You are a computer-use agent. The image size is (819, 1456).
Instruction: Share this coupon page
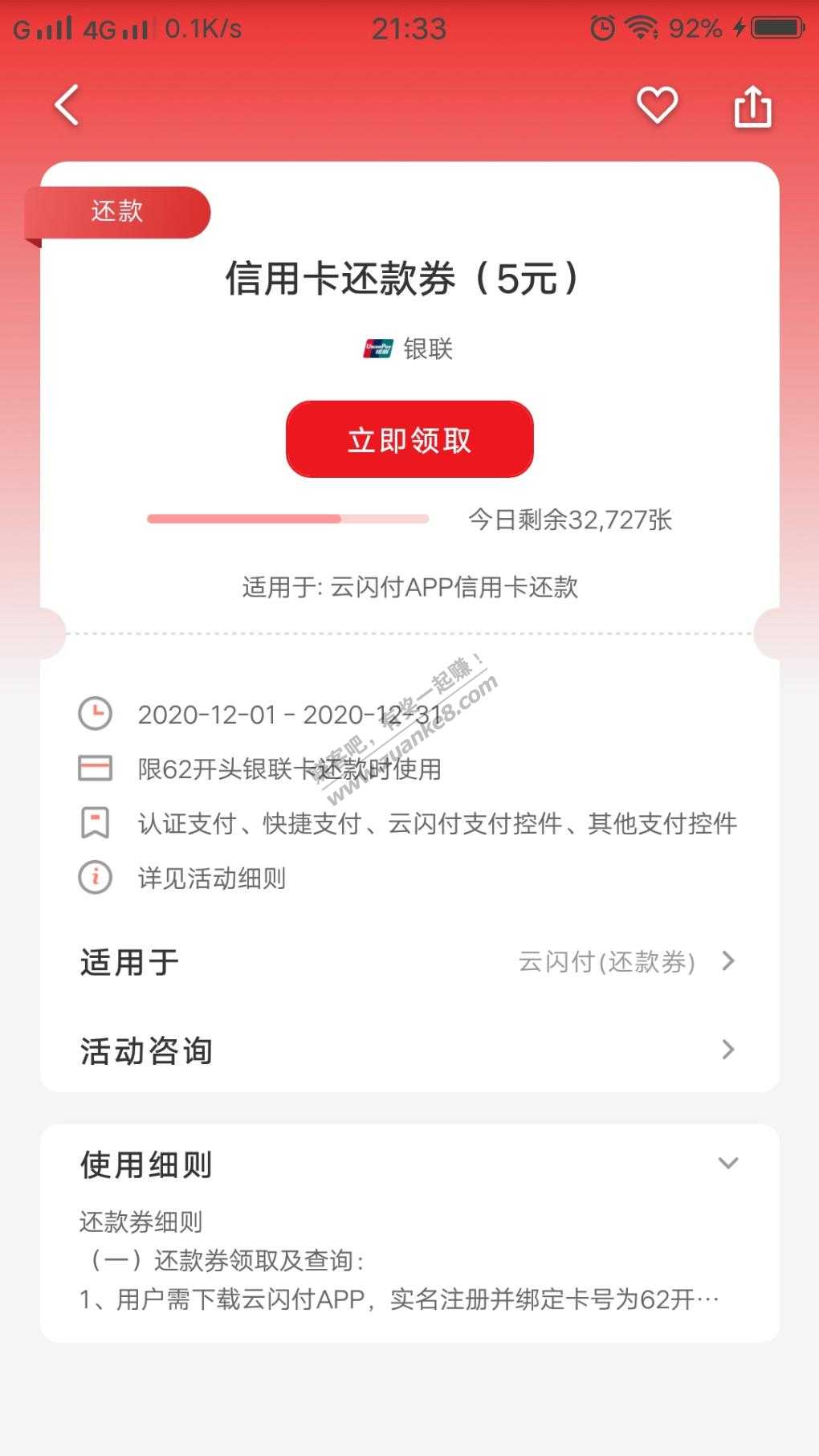tap(752, 107)
